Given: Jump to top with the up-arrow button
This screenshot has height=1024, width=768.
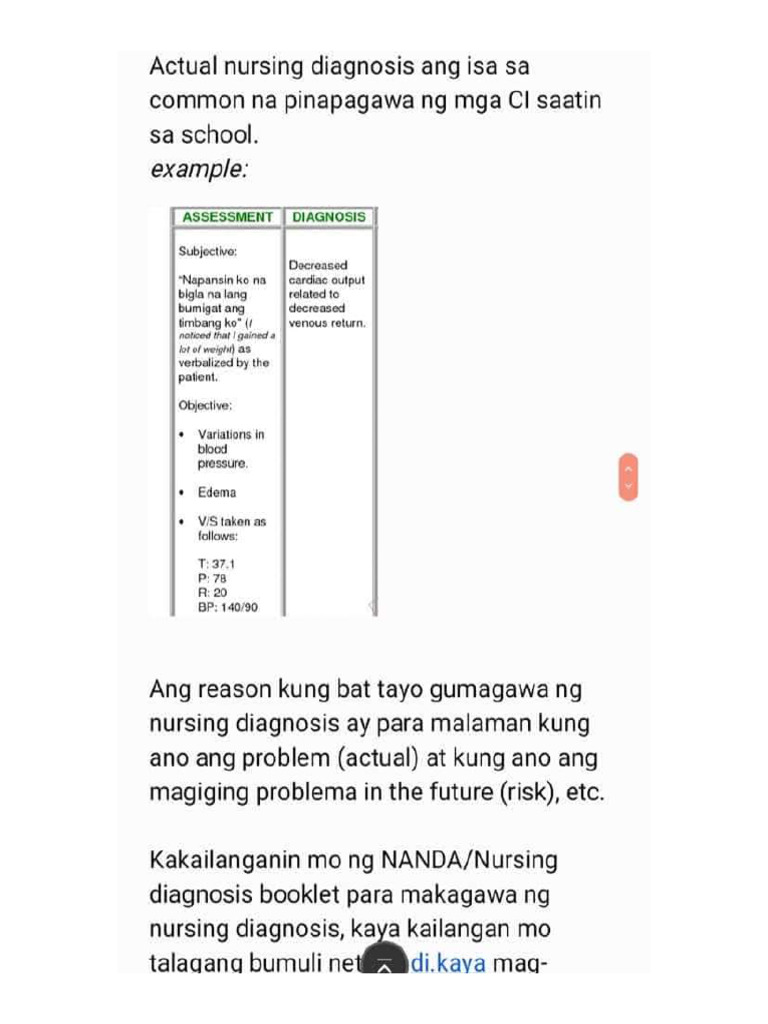Looking at the screenshot, I should coord(385,959).
